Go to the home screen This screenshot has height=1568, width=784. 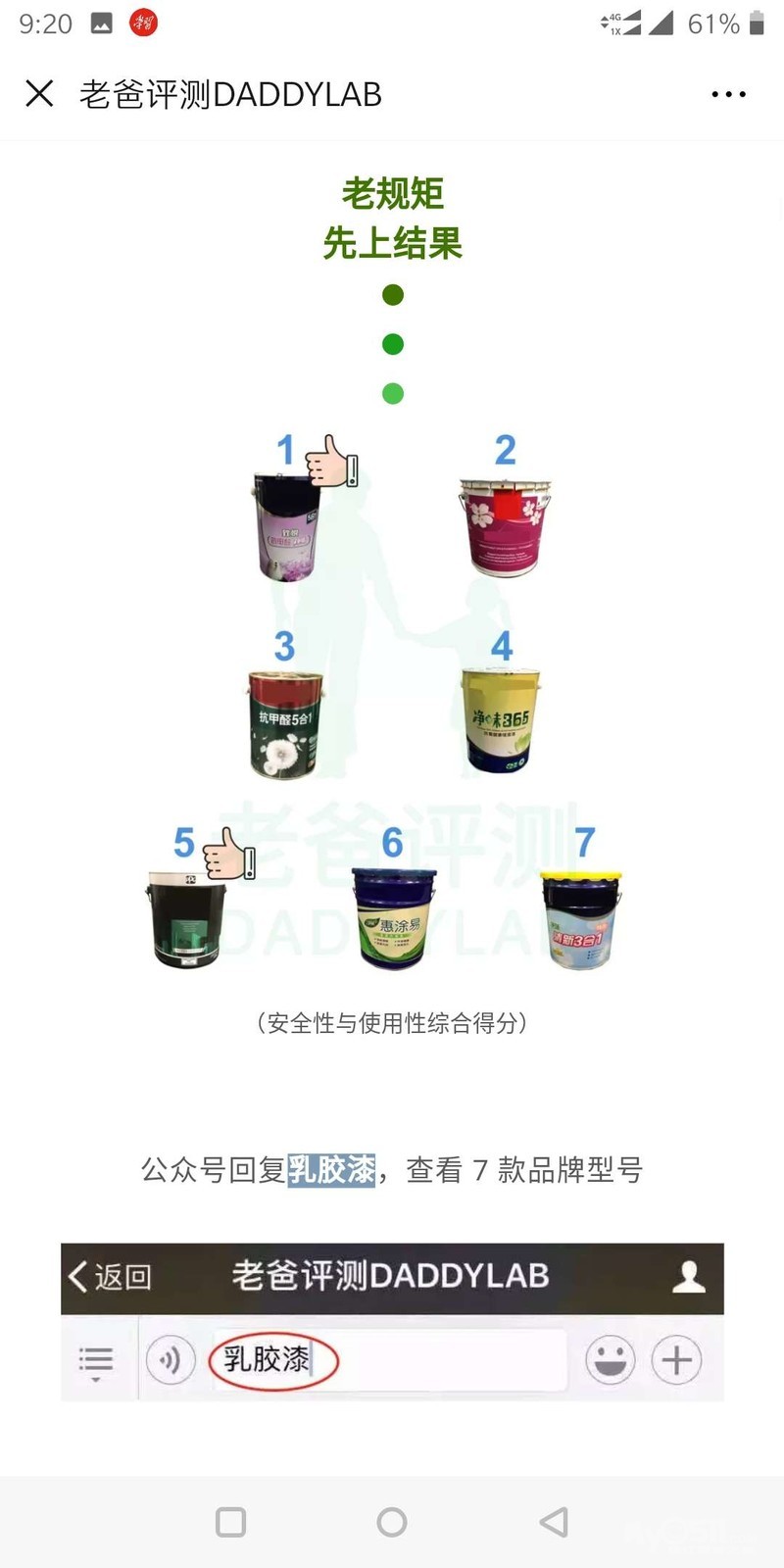(392, 1521)
